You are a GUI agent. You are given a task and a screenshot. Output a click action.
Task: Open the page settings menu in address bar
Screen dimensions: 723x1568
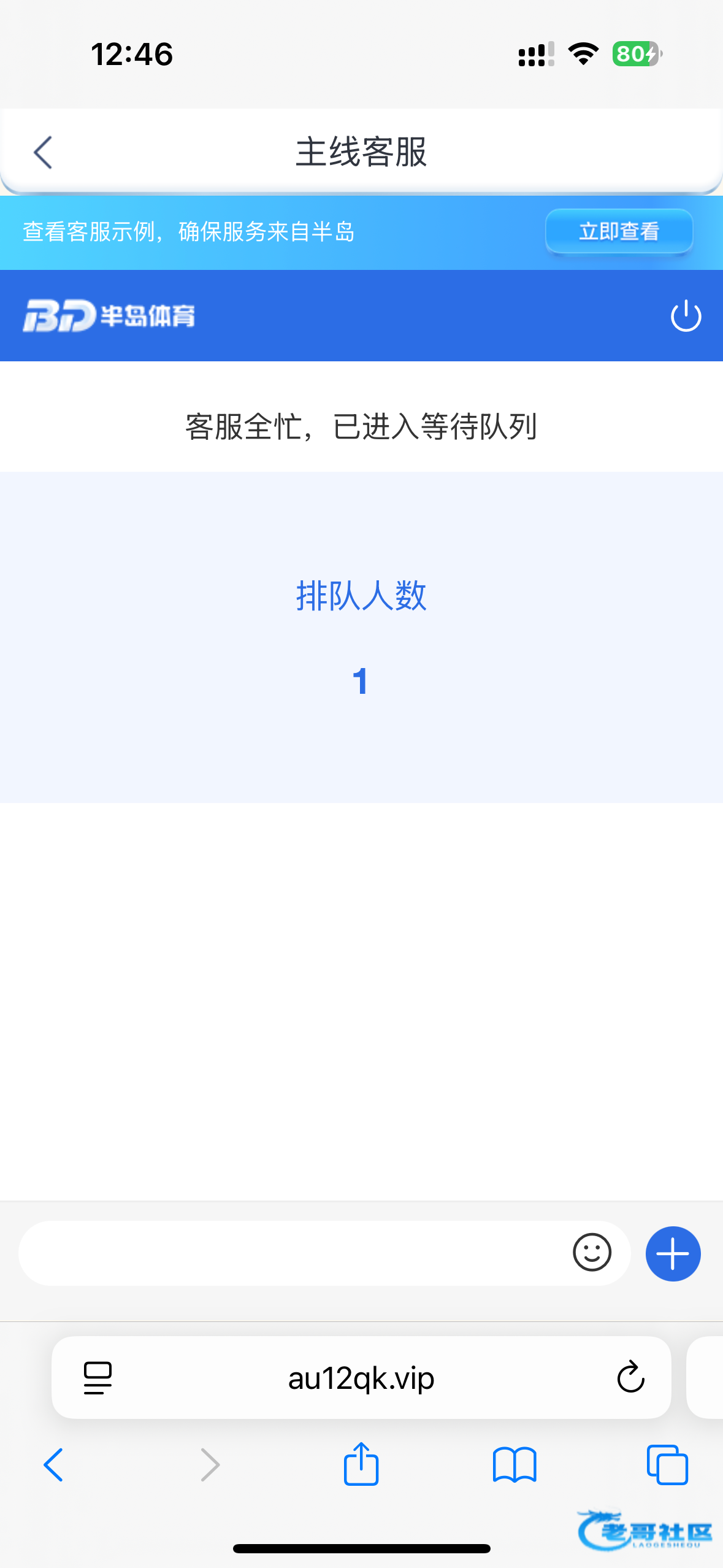click(x=98, y=1377)
